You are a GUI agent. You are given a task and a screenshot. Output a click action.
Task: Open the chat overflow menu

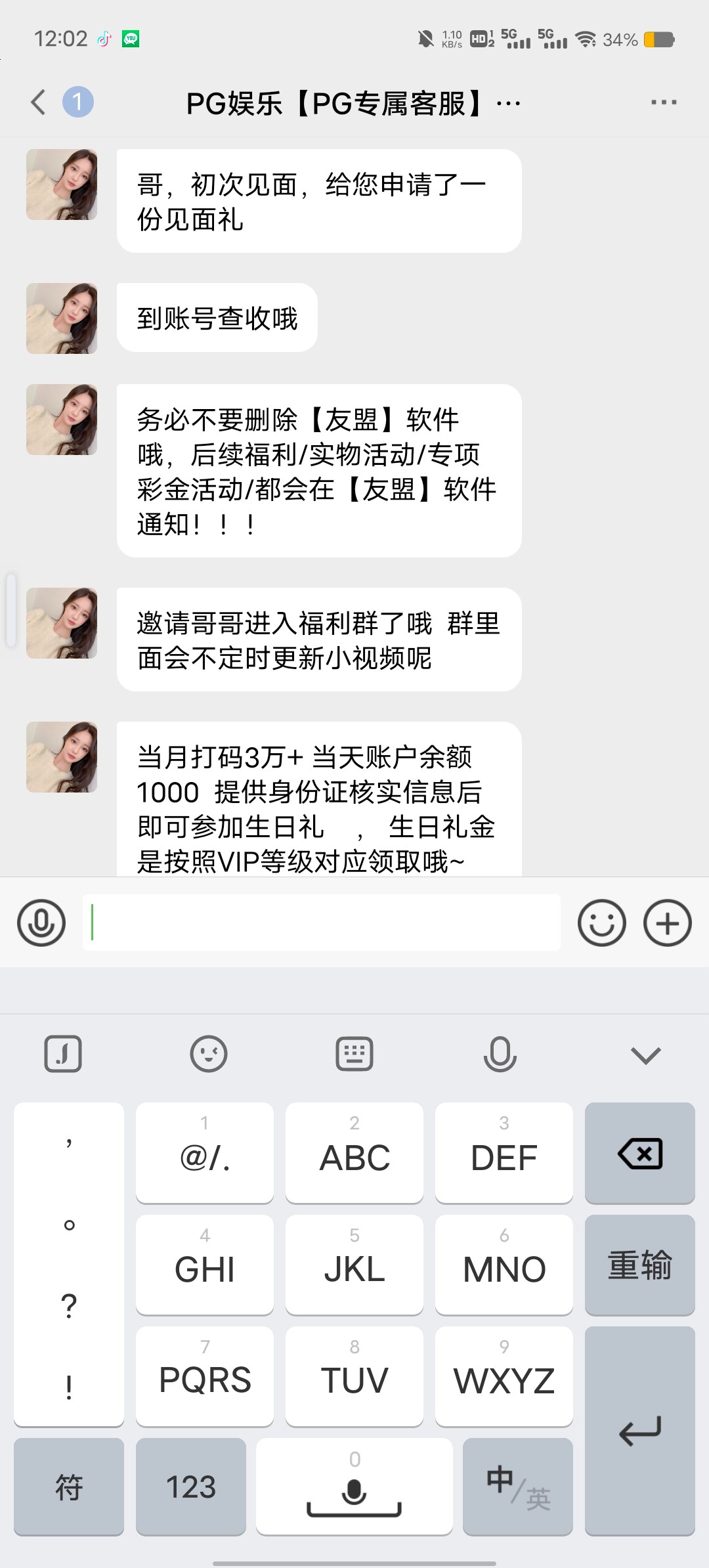(663, 102)
